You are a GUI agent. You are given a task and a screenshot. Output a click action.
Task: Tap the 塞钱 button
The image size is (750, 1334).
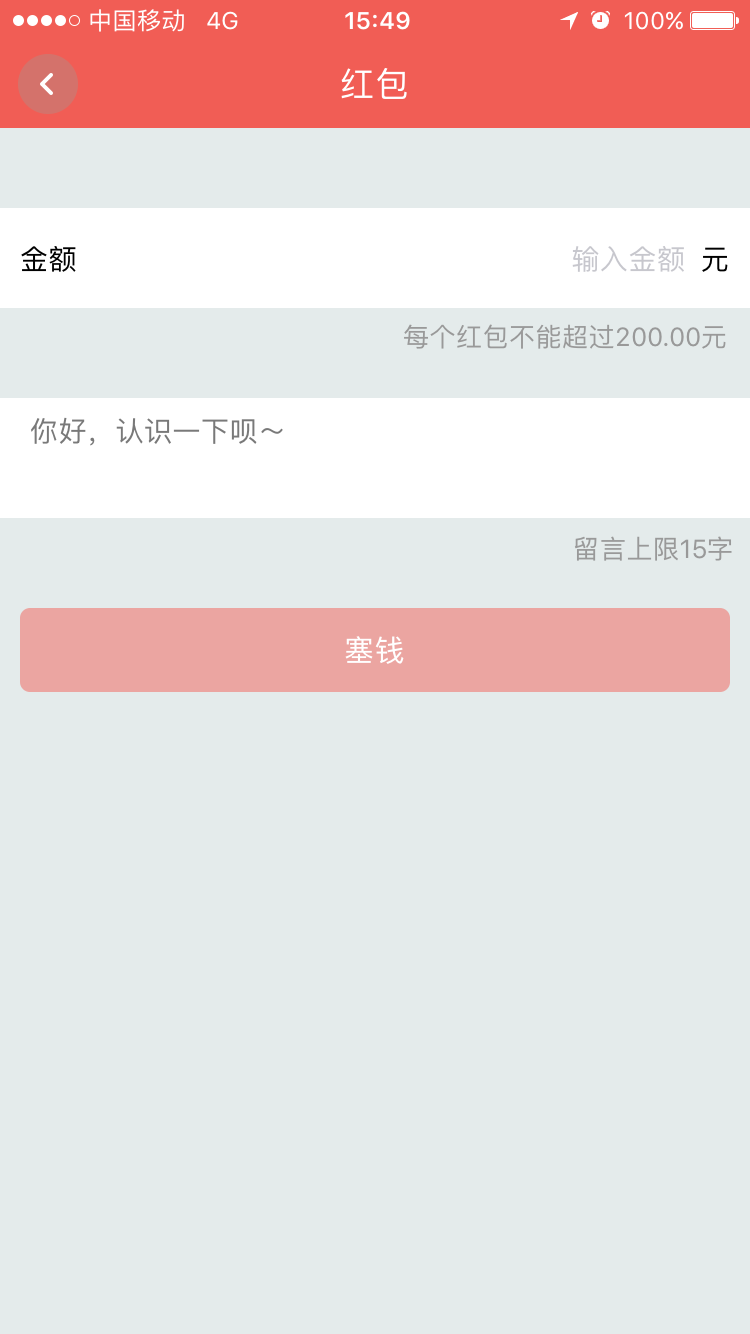point(375,650)
